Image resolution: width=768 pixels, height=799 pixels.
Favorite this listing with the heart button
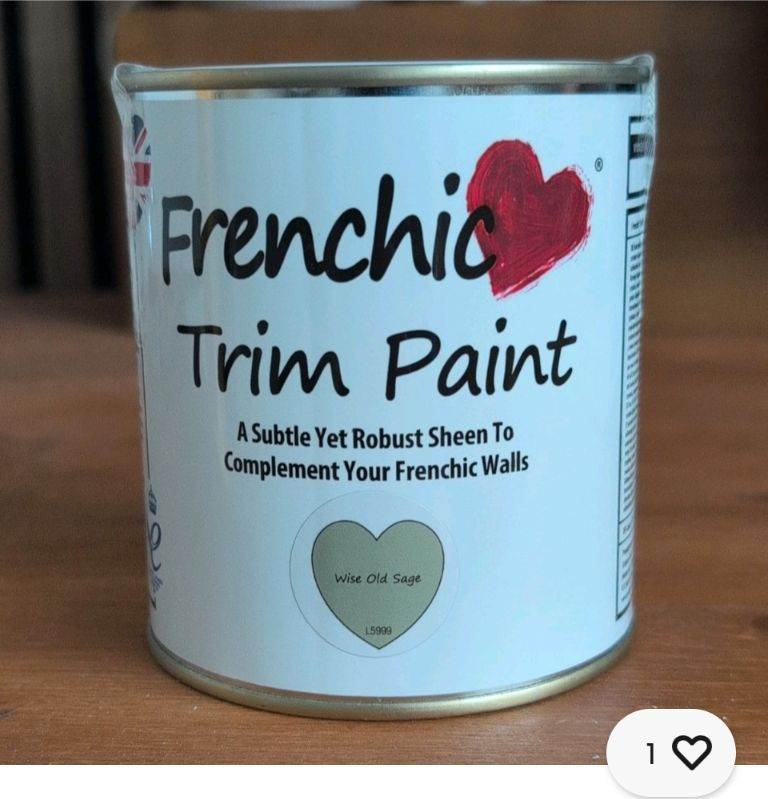[671, 752]
